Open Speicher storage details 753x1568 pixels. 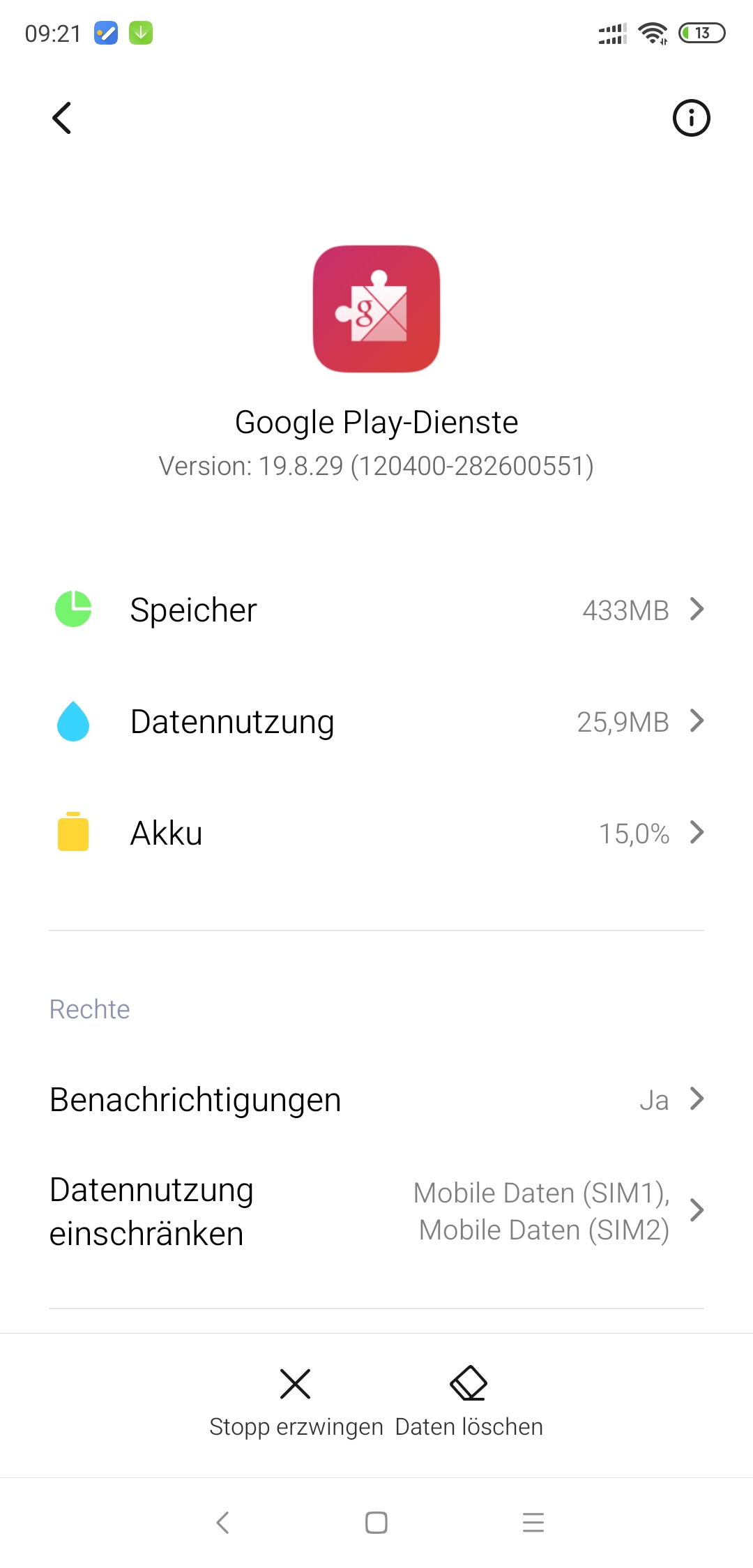point(376,610)
